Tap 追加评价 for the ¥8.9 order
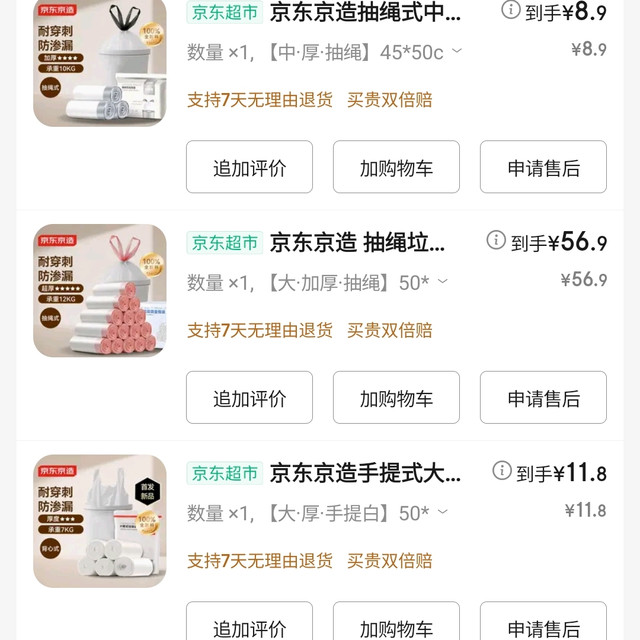 tap(249, 167)
